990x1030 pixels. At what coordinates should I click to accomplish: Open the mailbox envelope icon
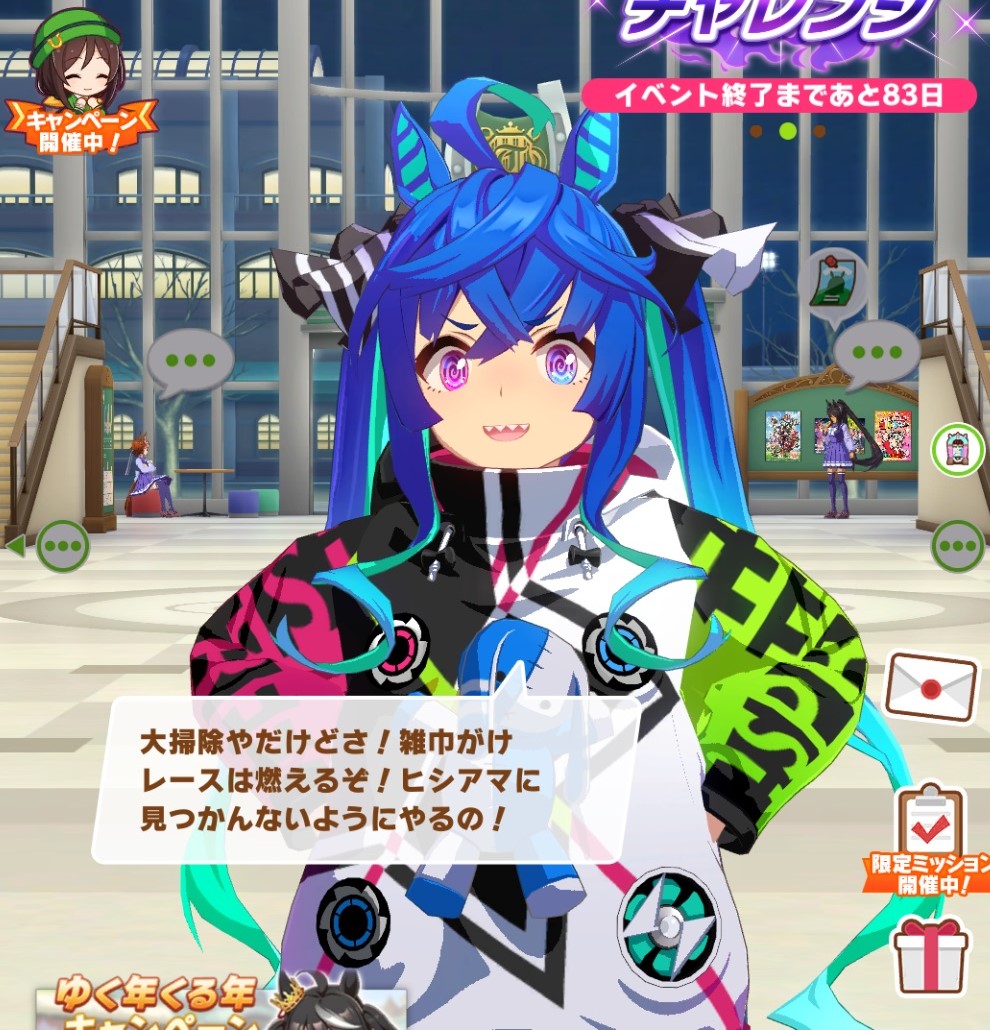click(x=930, y=686)
